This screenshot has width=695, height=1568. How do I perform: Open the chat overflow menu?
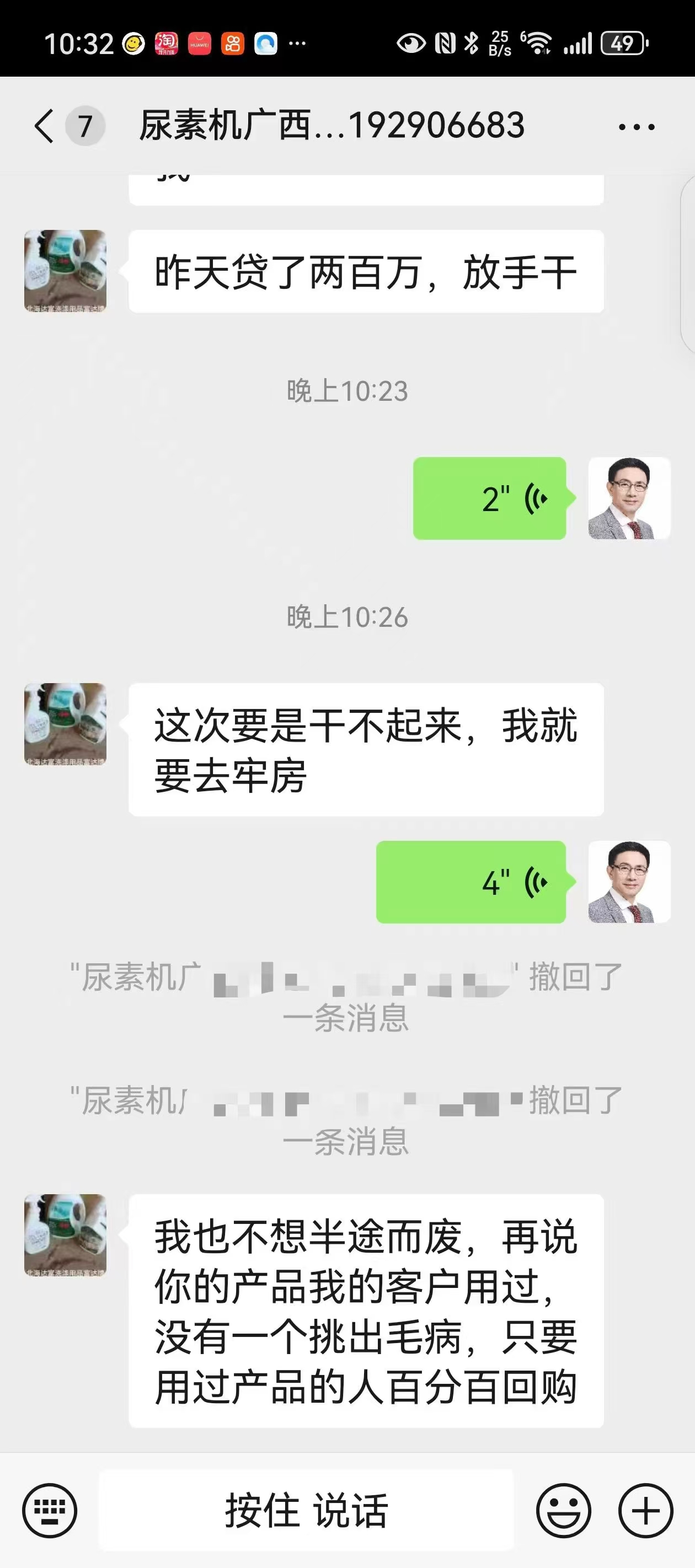click(x=636, y=127)
